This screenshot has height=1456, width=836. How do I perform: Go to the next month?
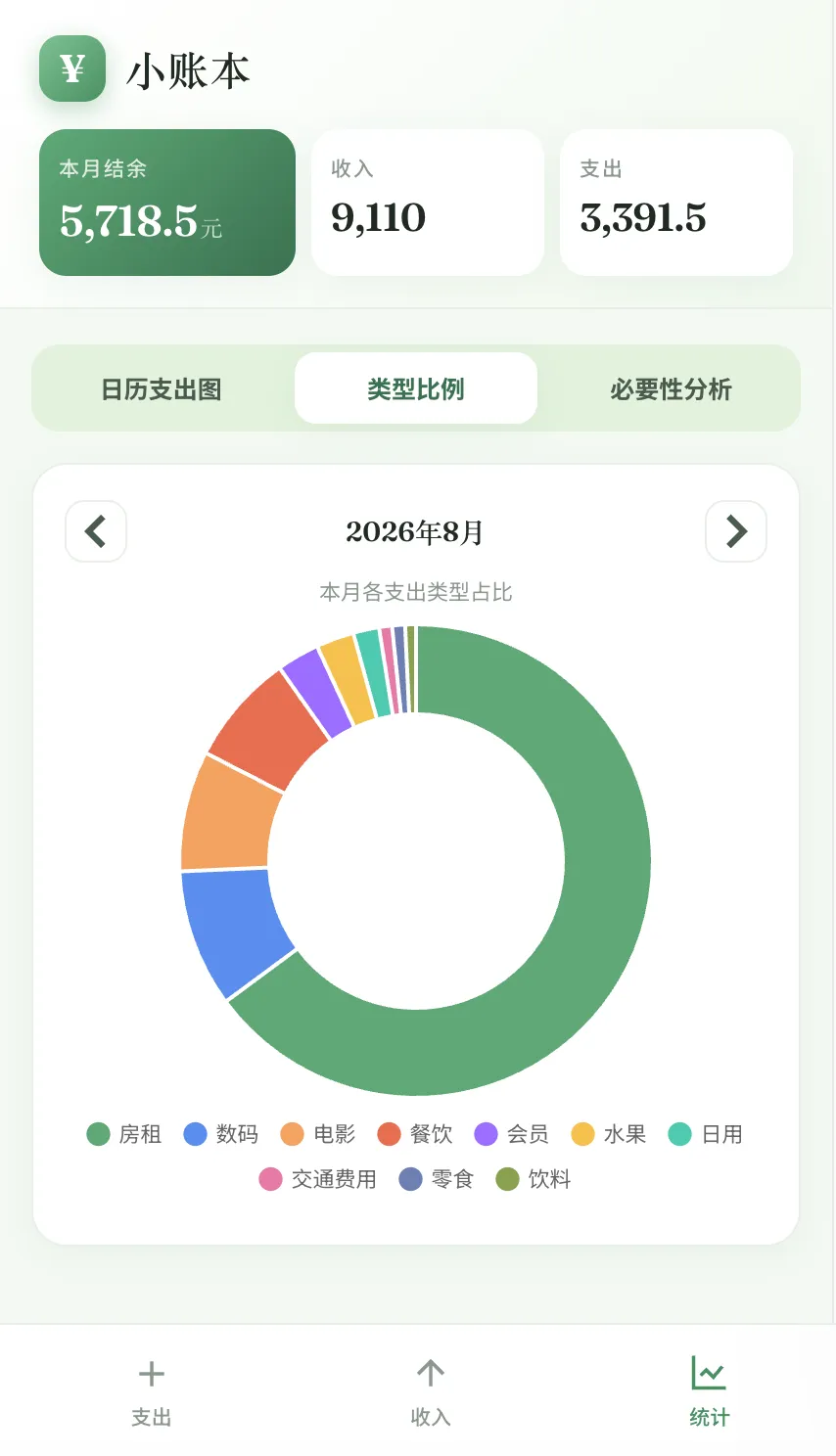pyautogui.click(x=736, y=531)
